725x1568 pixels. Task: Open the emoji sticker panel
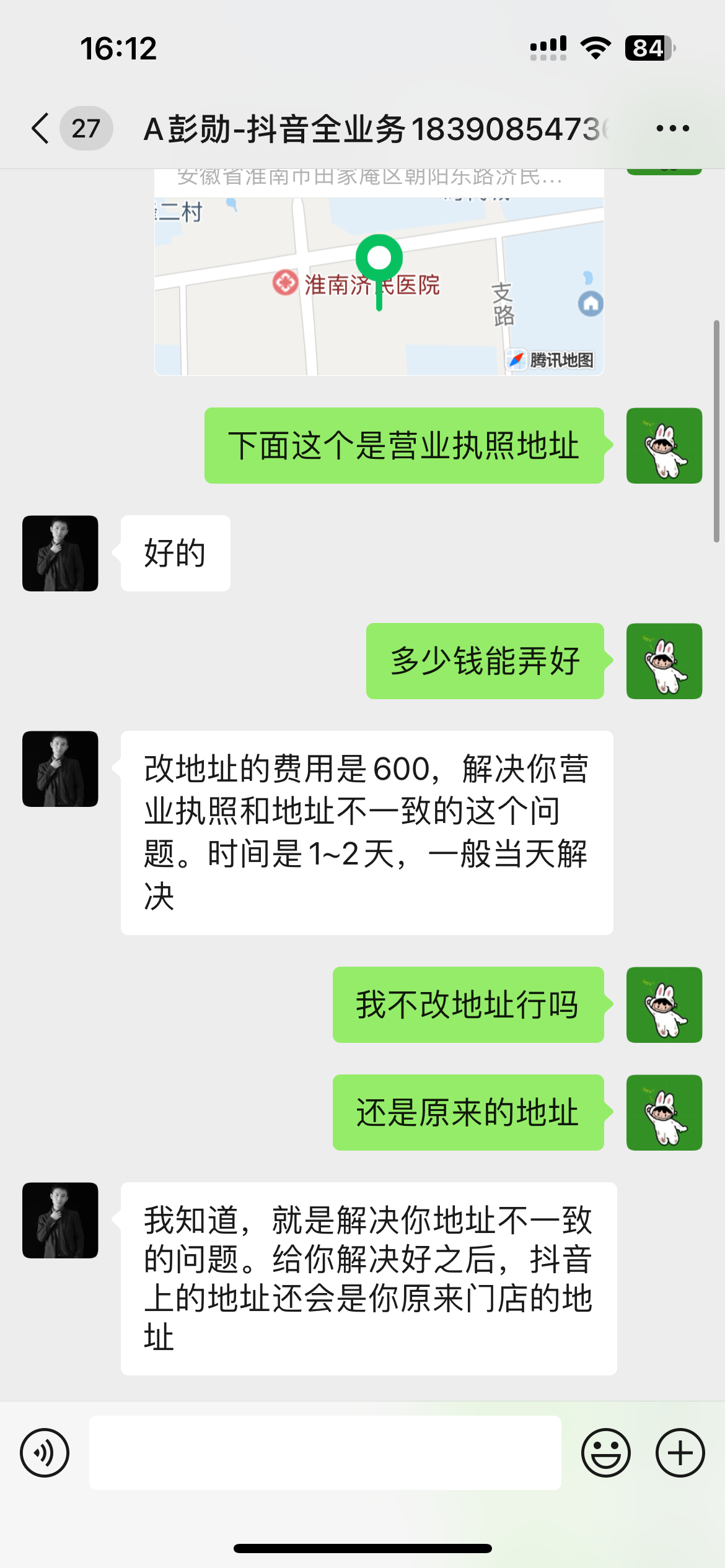tap(605, 1452)
